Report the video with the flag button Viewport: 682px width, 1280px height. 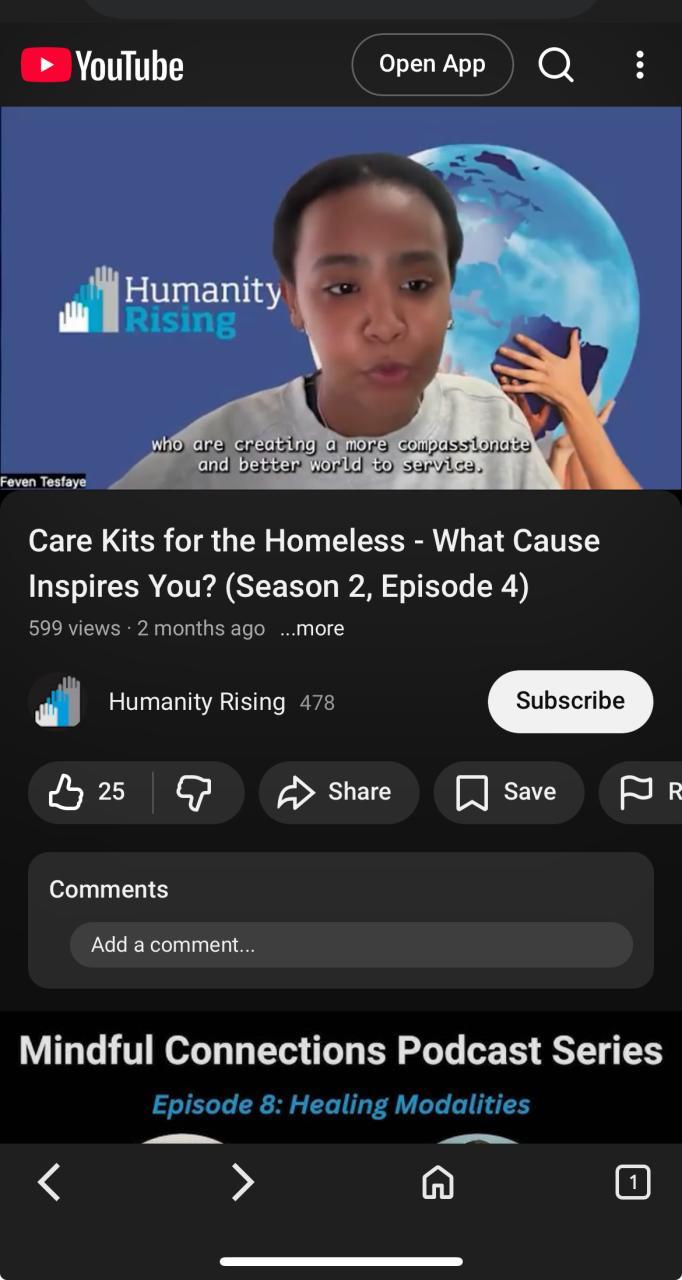tap(645, 792)
